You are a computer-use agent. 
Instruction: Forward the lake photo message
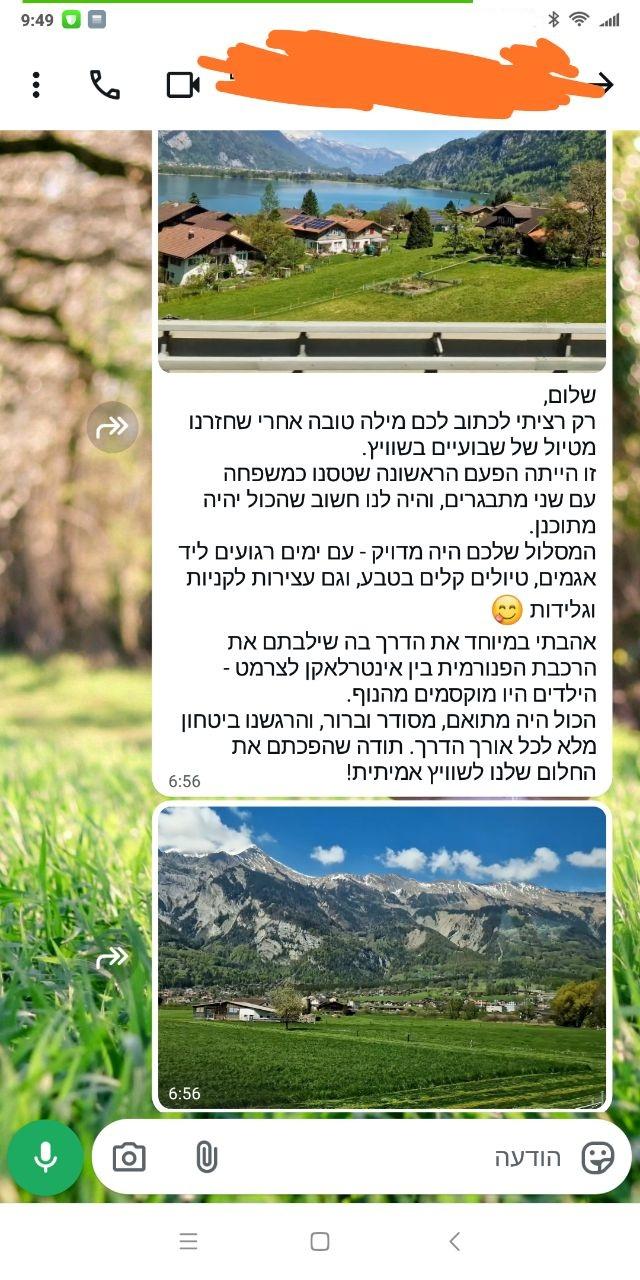[113, 427]
